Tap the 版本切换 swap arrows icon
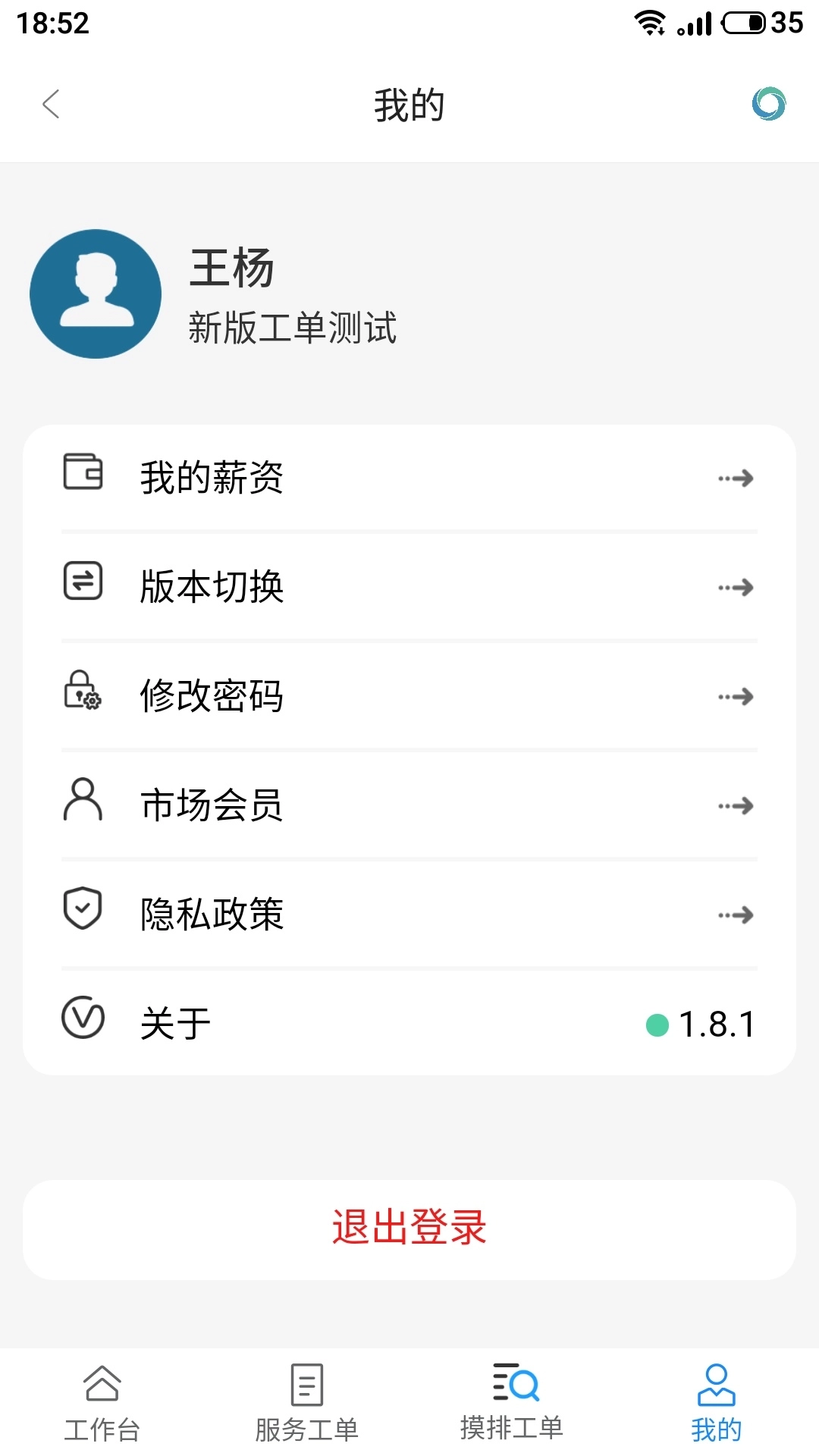The image size is (819, 1456). [x=83, y=584]
